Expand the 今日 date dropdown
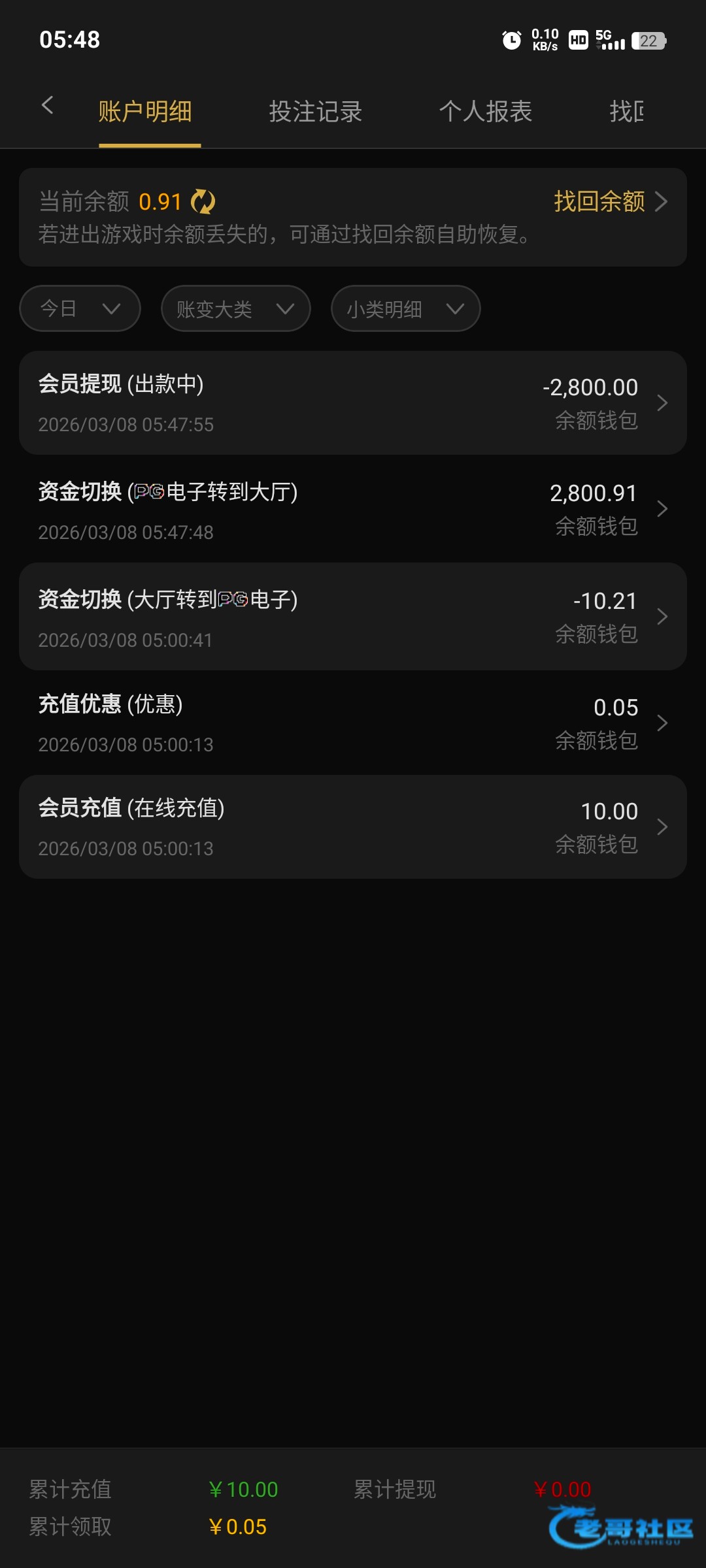706x1568 pixels. click(80, 308)
